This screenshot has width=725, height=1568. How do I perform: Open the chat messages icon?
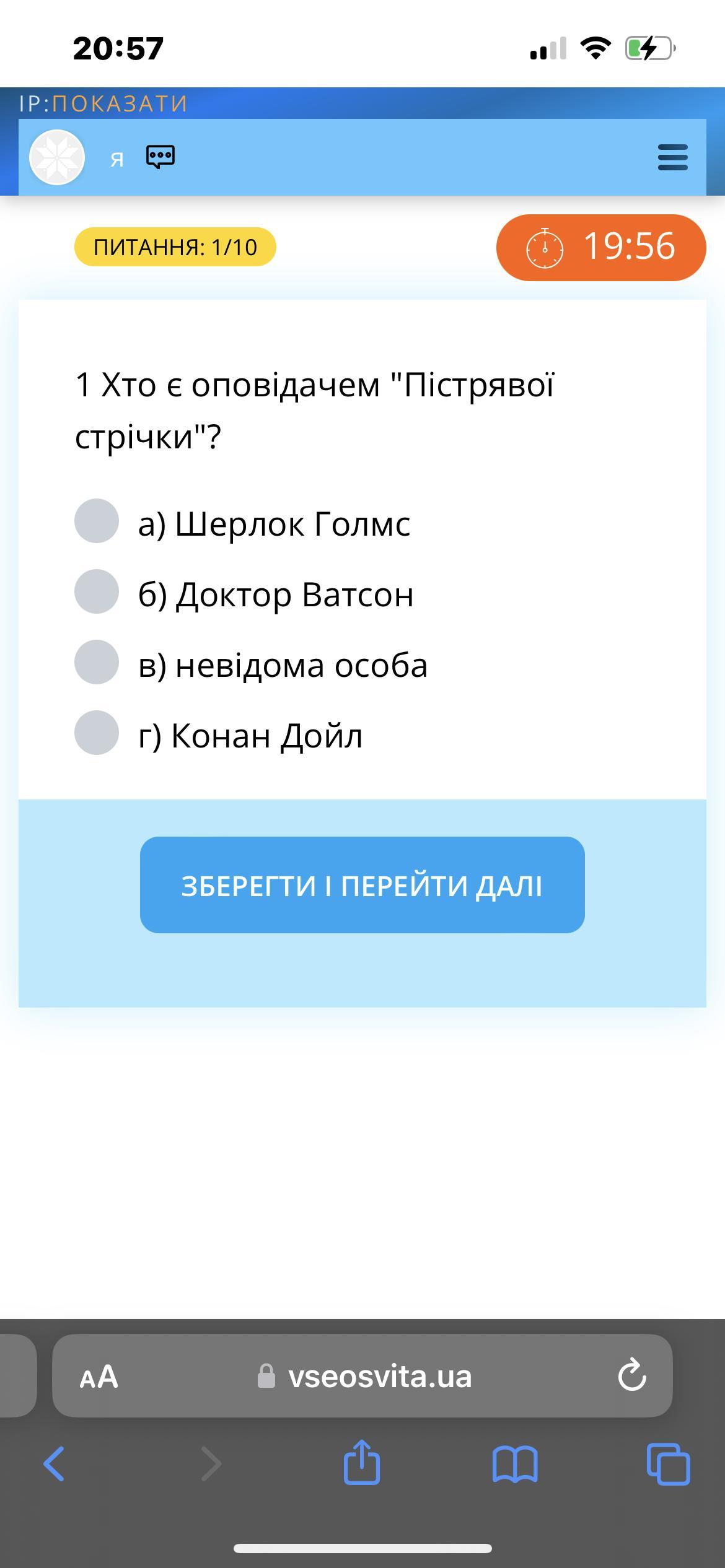160,157
